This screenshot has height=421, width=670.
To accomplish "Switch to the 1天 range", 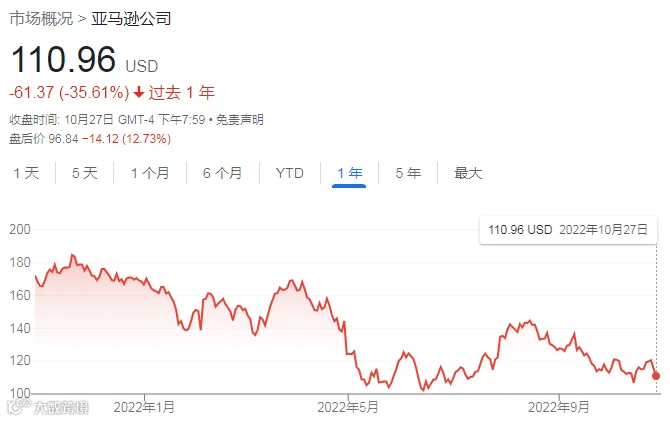I will (26, 173).
